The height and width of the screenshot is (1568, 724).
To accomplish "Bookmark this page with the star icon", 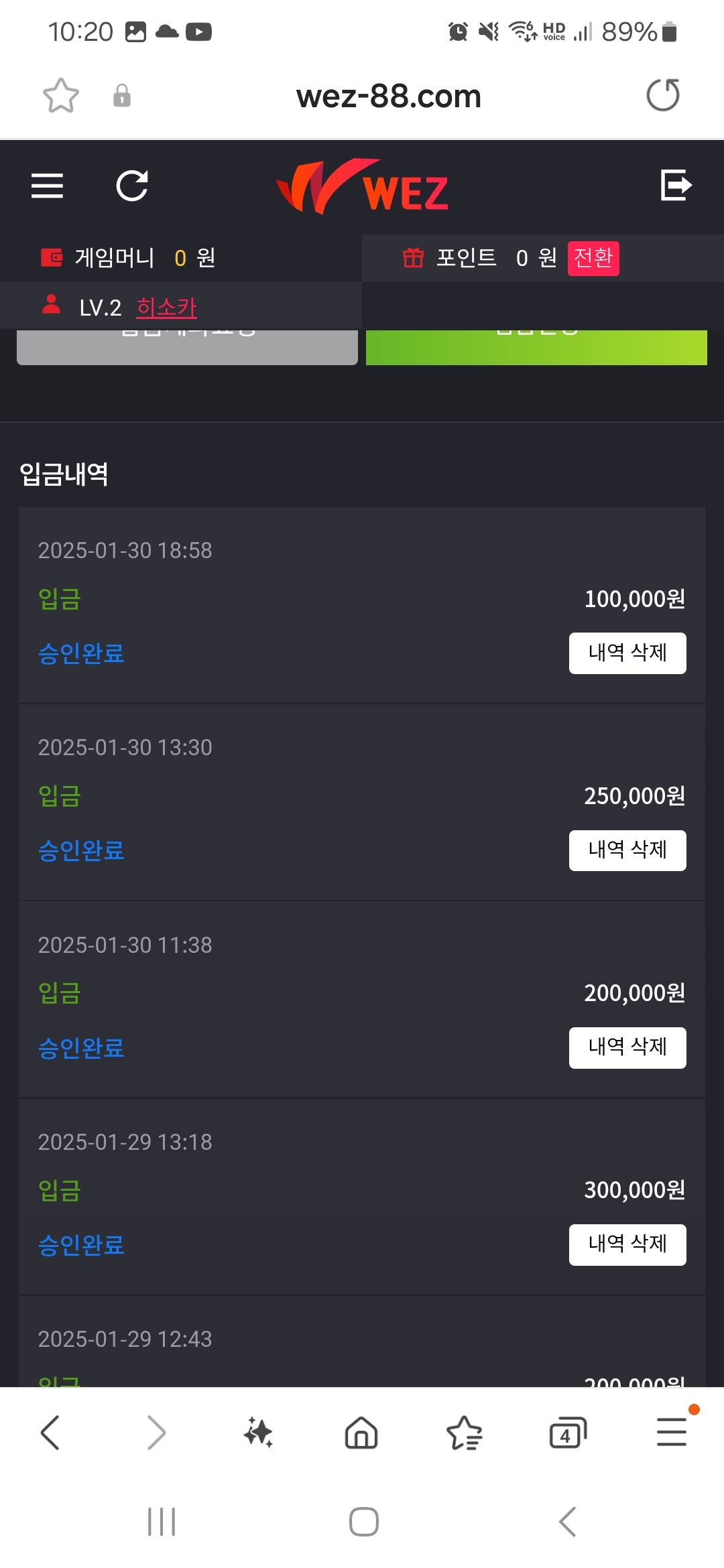I will tap(61, 96).
